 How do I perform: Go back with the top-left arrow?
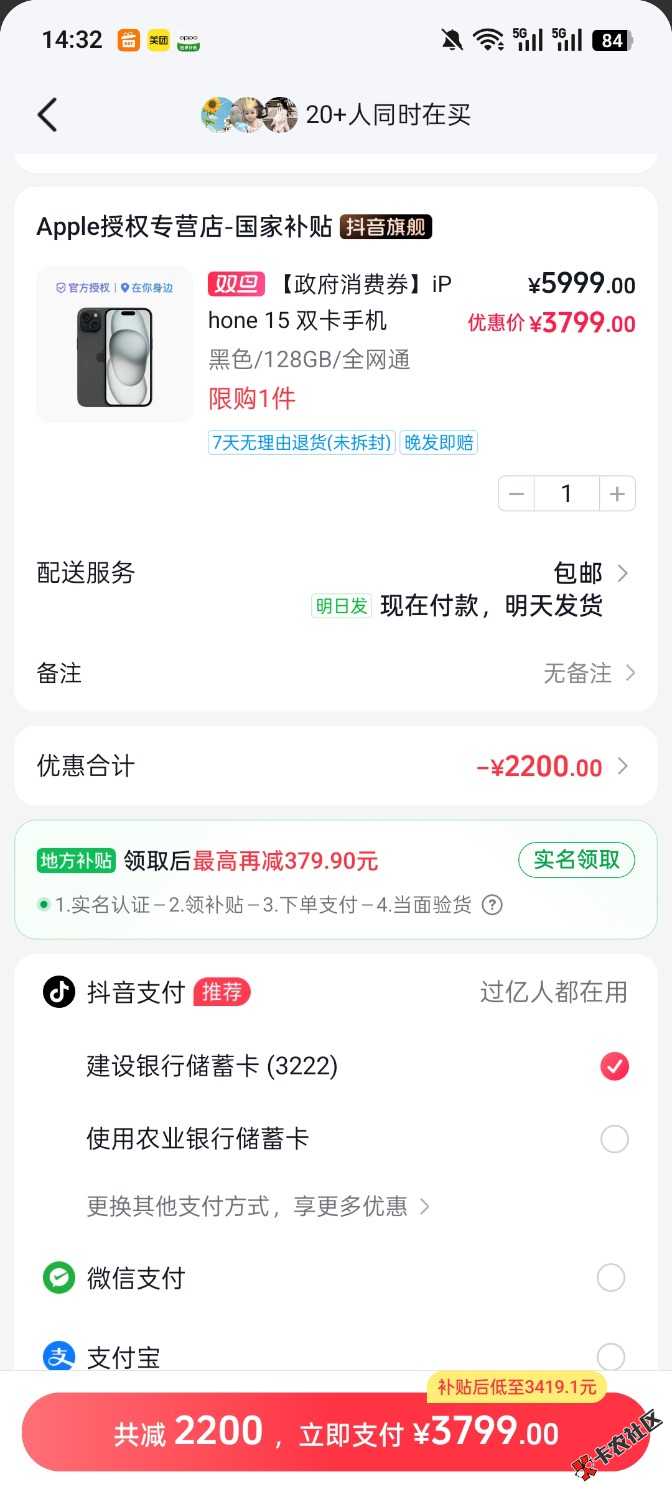[47, 115]
